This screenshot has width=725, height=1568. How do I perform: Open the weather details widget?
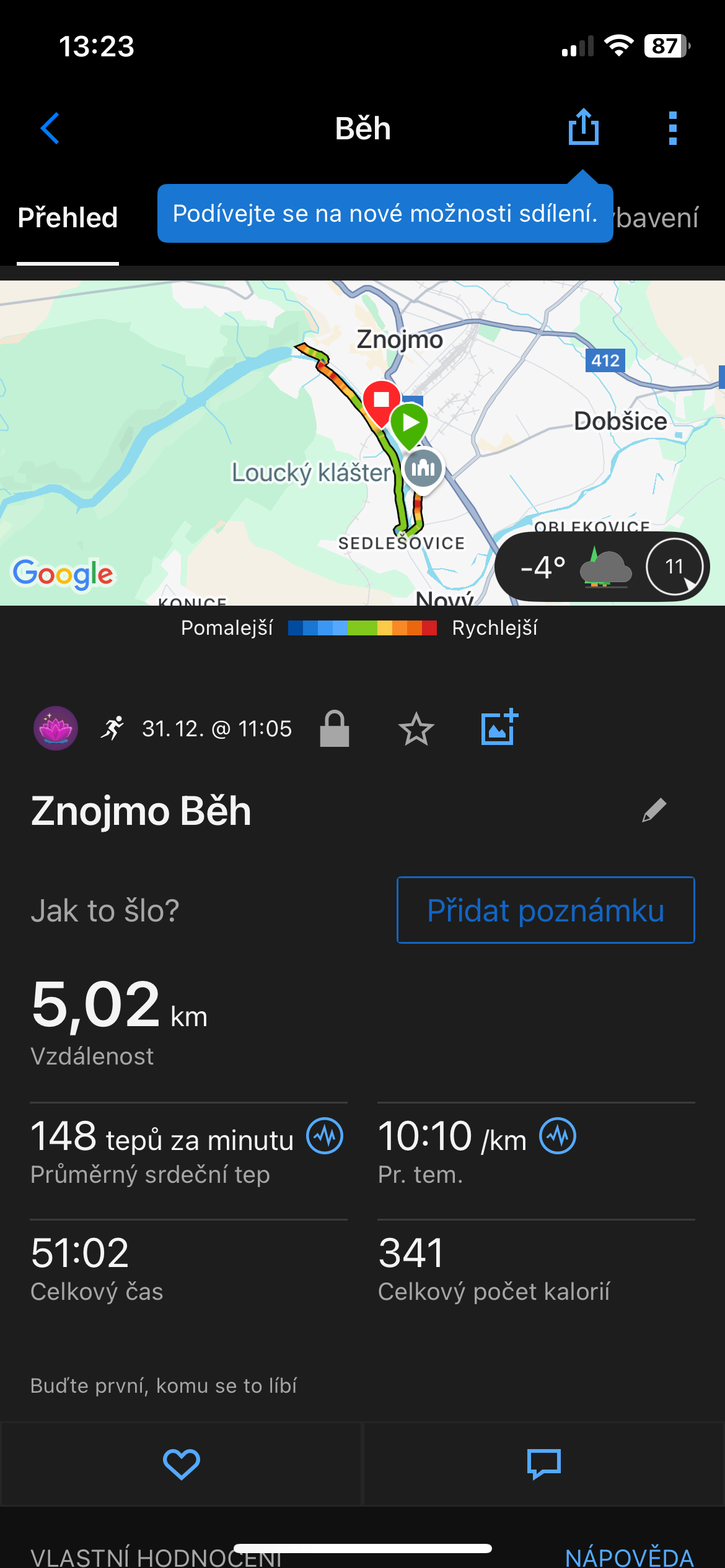(x=601, y=567)
